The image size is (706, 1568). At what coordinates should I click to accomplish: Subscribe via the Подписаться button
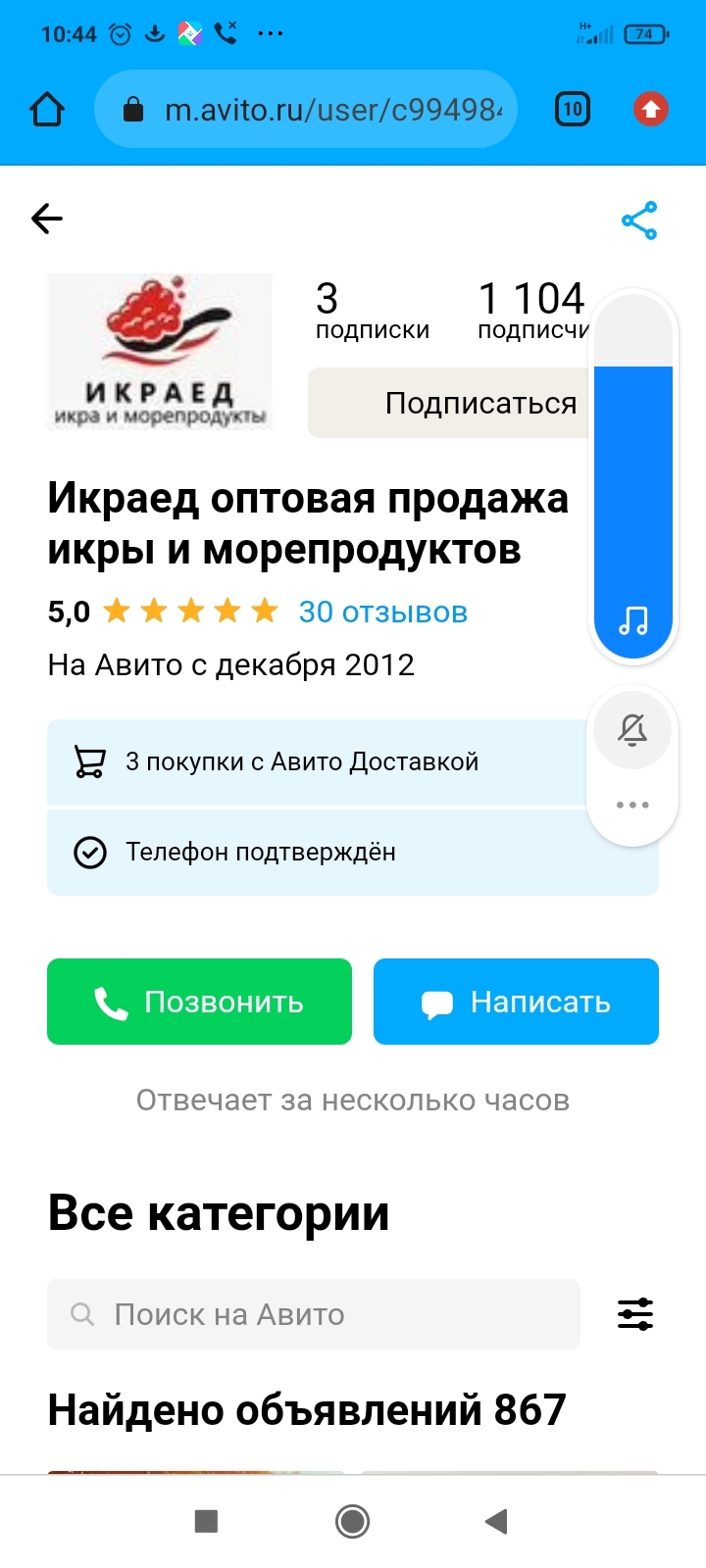click(x=451, y=403)
